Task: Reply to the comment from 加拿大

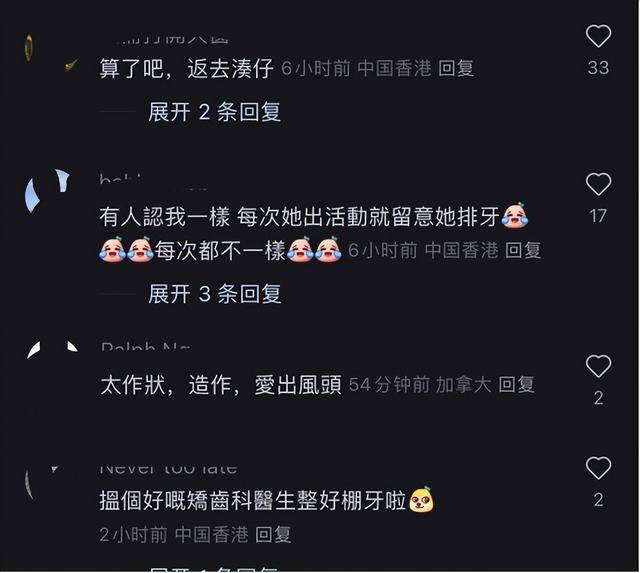Action: 517,384
